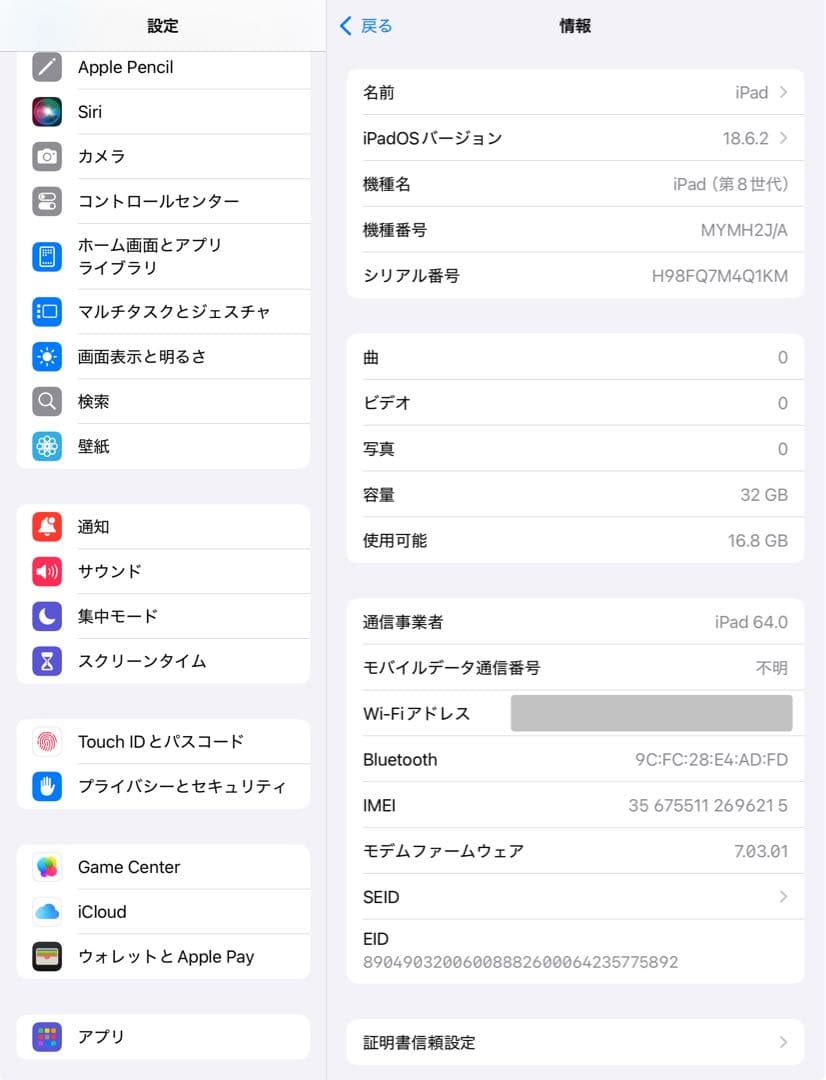Tap the 戻る back button
The image size is (826, 1080).
click(x=366, y=27)
